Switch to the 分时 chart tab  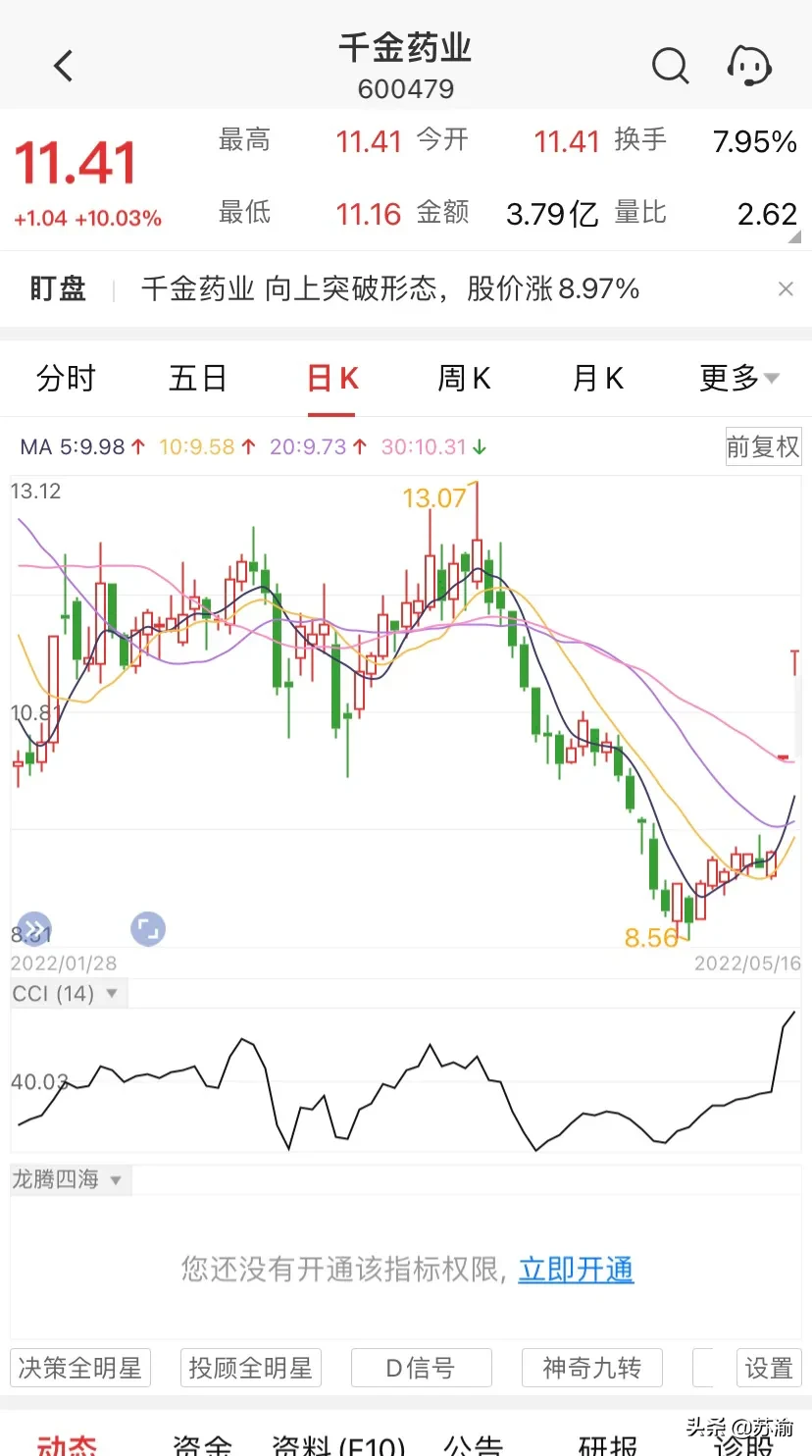tap(66, 379)
